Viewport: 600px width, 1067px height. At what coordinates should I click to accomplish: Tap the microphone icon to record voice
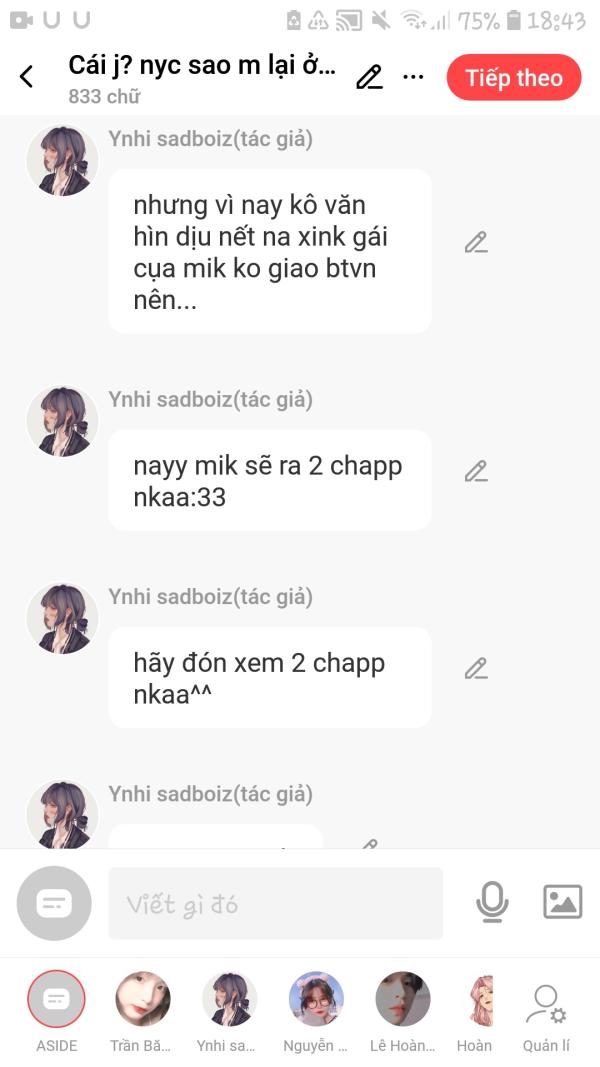[492, 902]
